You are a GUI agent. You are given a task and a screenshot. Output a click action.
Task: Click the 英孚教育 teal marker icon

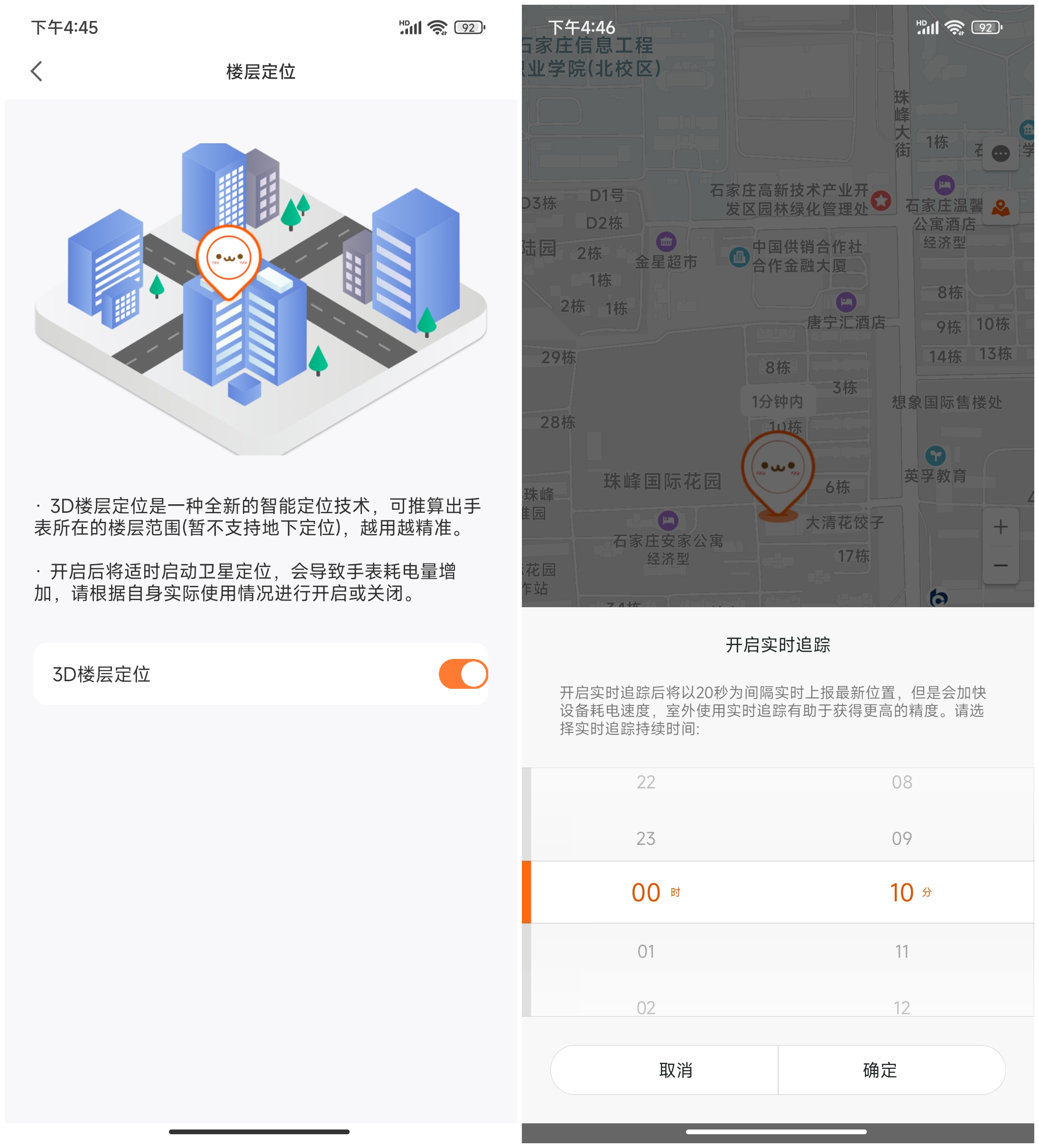pyautogui.click(x=937, y=456)
